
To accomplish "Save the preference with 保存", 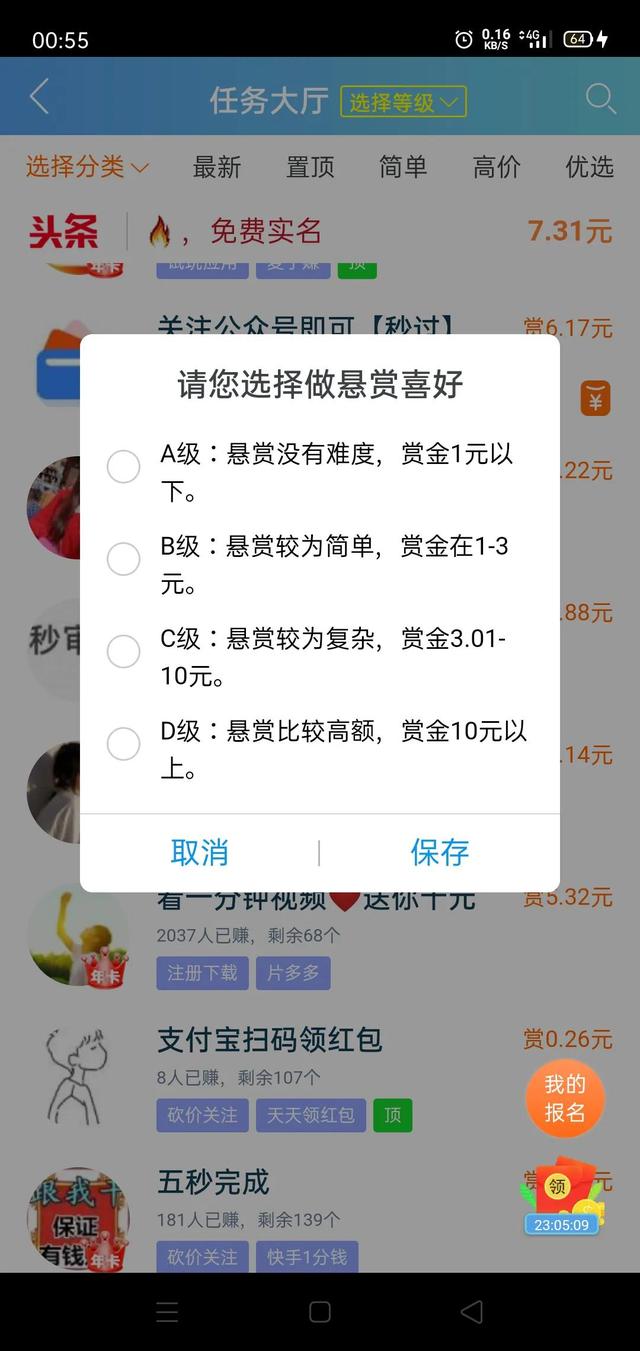I will (x=439, y=852).
